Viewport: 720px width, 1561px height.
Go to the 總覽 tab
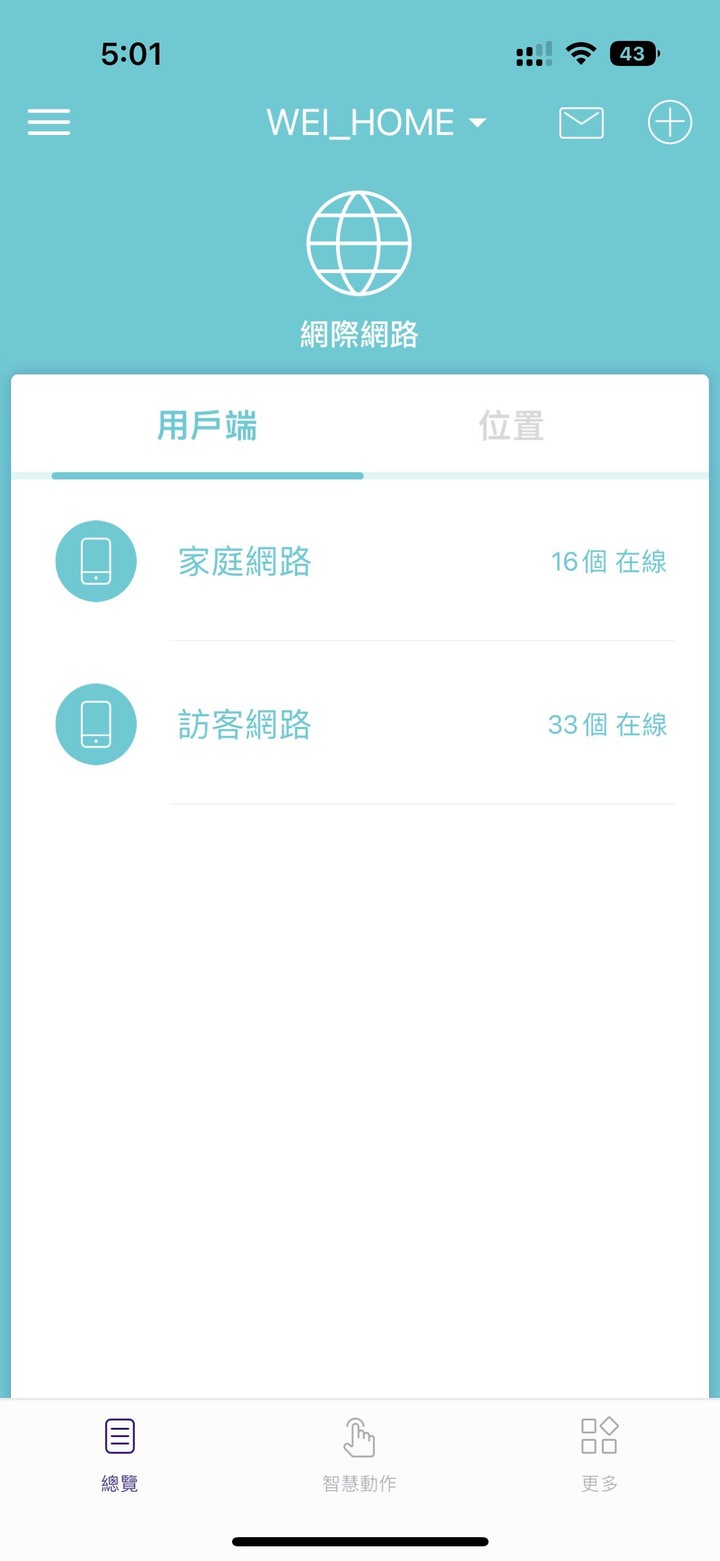(120, 1454)
